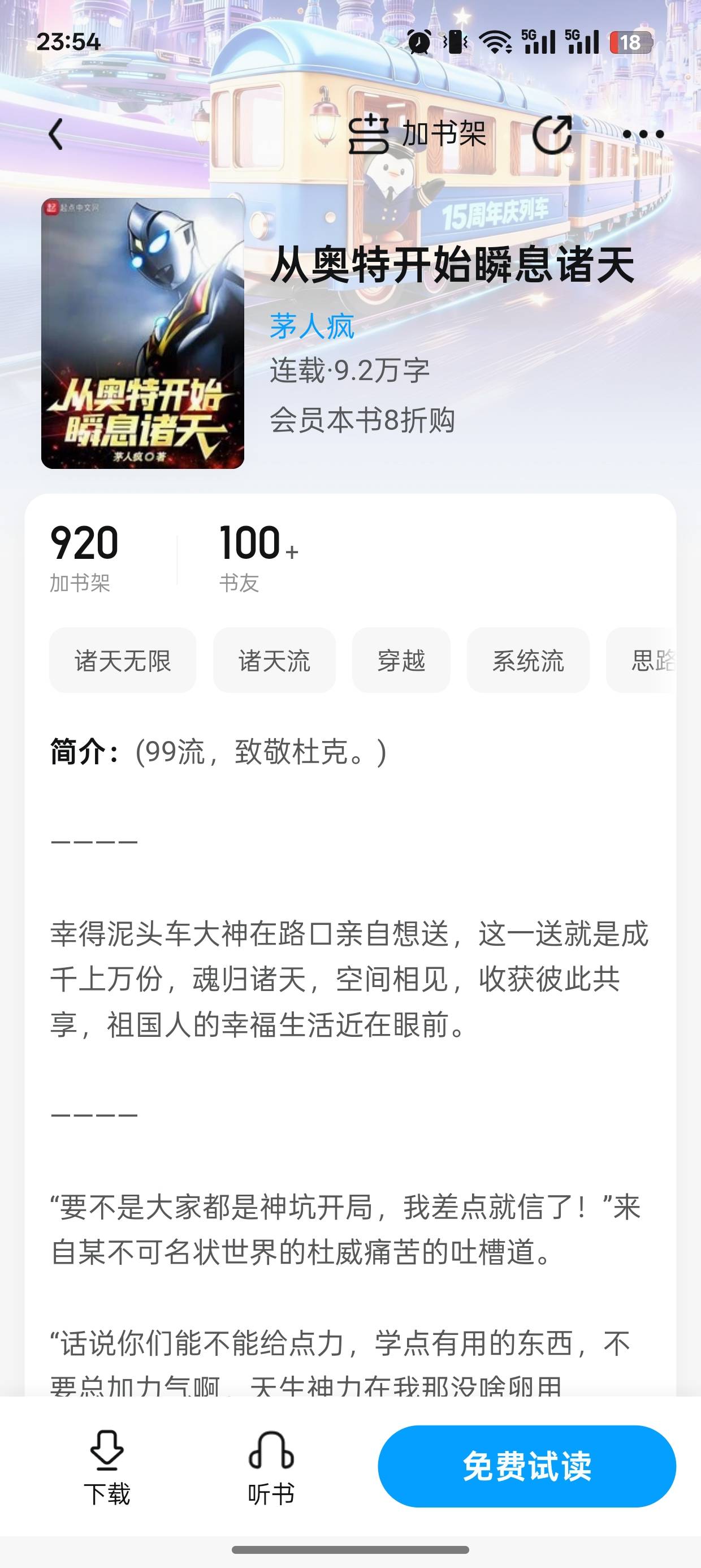Select the 穿越 tag
This screenshot has width=701, height=1568.
(x=401, y=661)
